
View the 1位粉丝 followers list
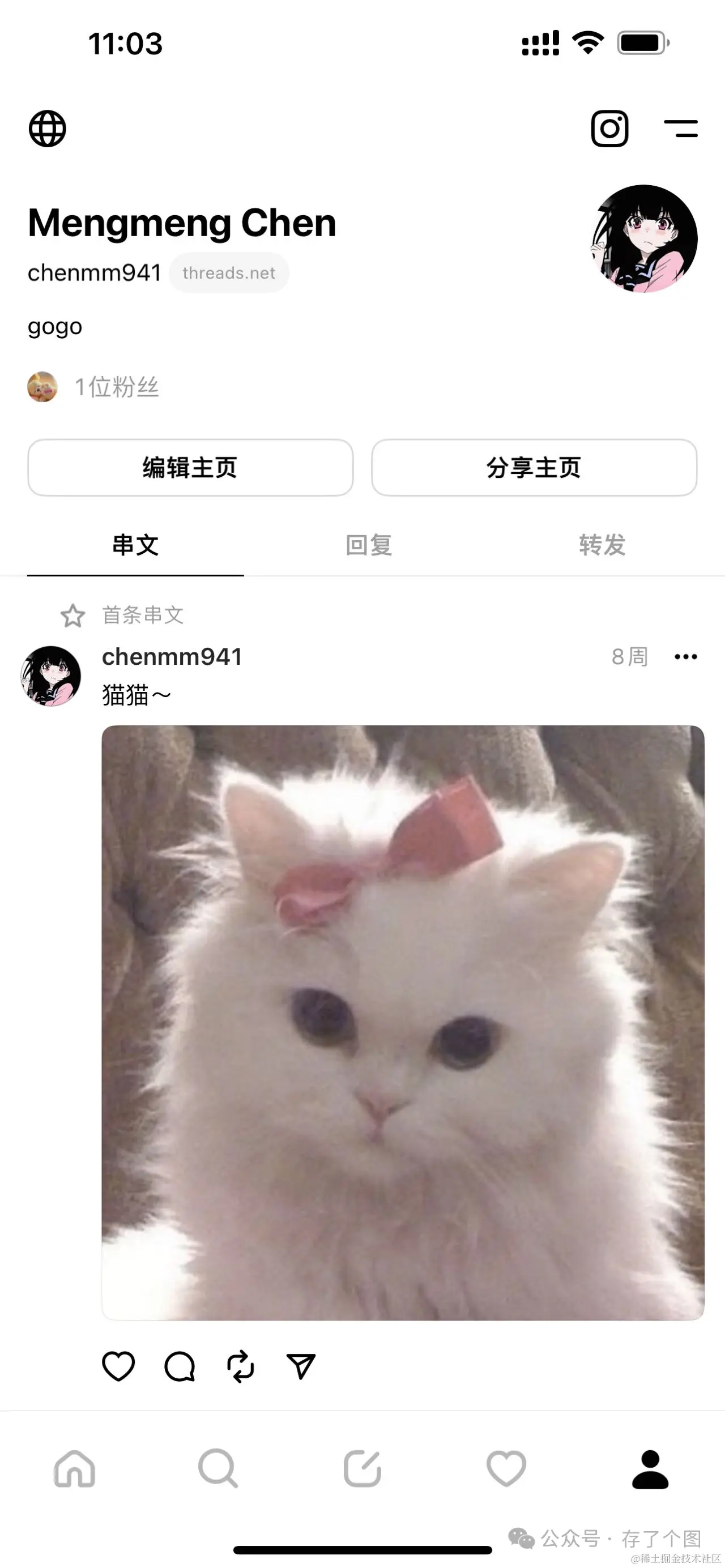coord(116,387)
